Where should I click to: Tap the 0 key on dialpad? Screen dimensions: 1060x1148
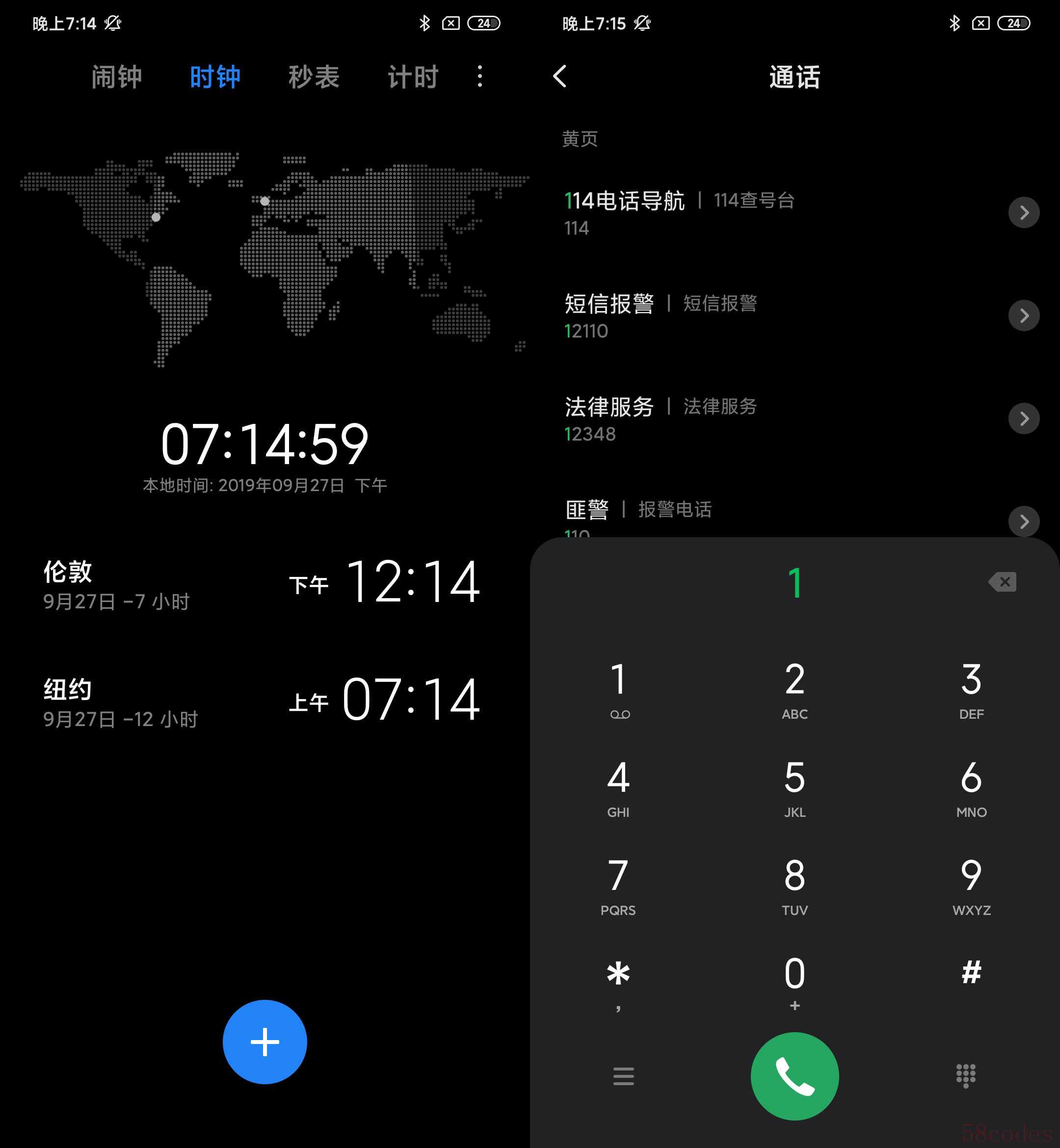tap(795, 981)
